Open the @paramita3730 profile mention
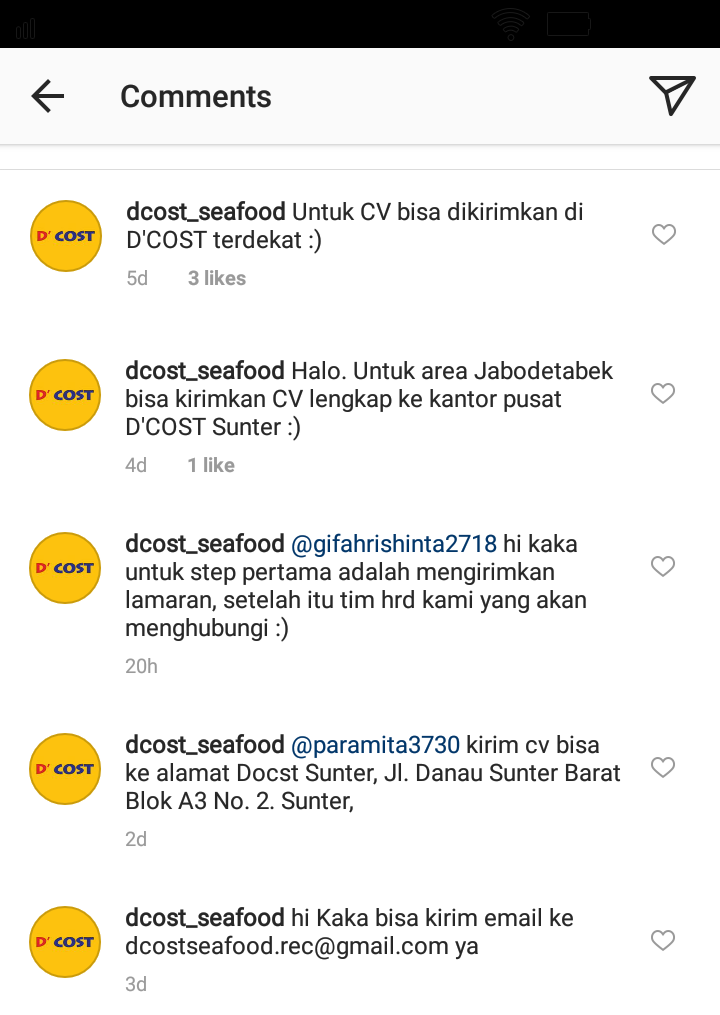The image size is (720, 1015). (375, 746)
